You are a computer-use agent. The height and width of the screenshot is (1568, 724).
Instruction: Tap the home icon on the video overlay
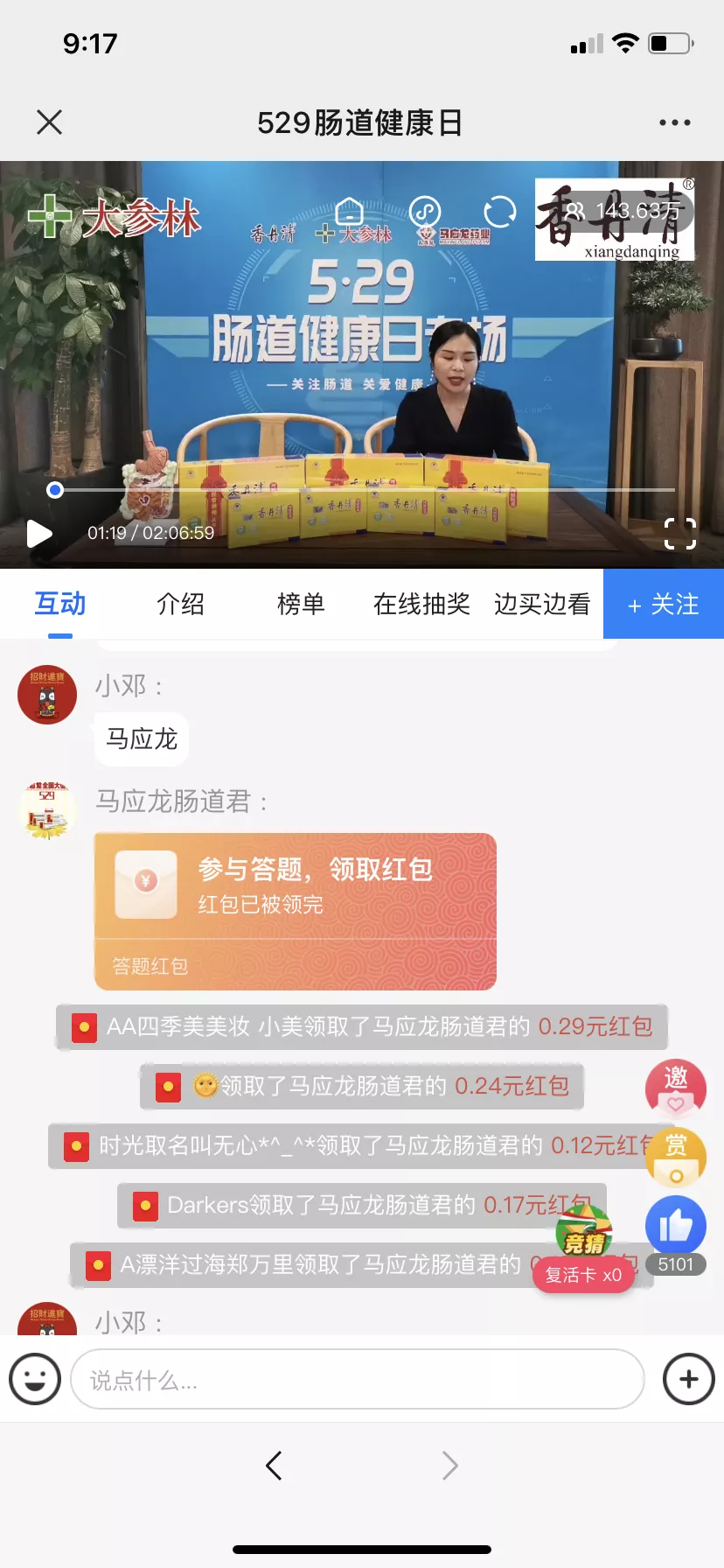(349, 213)
